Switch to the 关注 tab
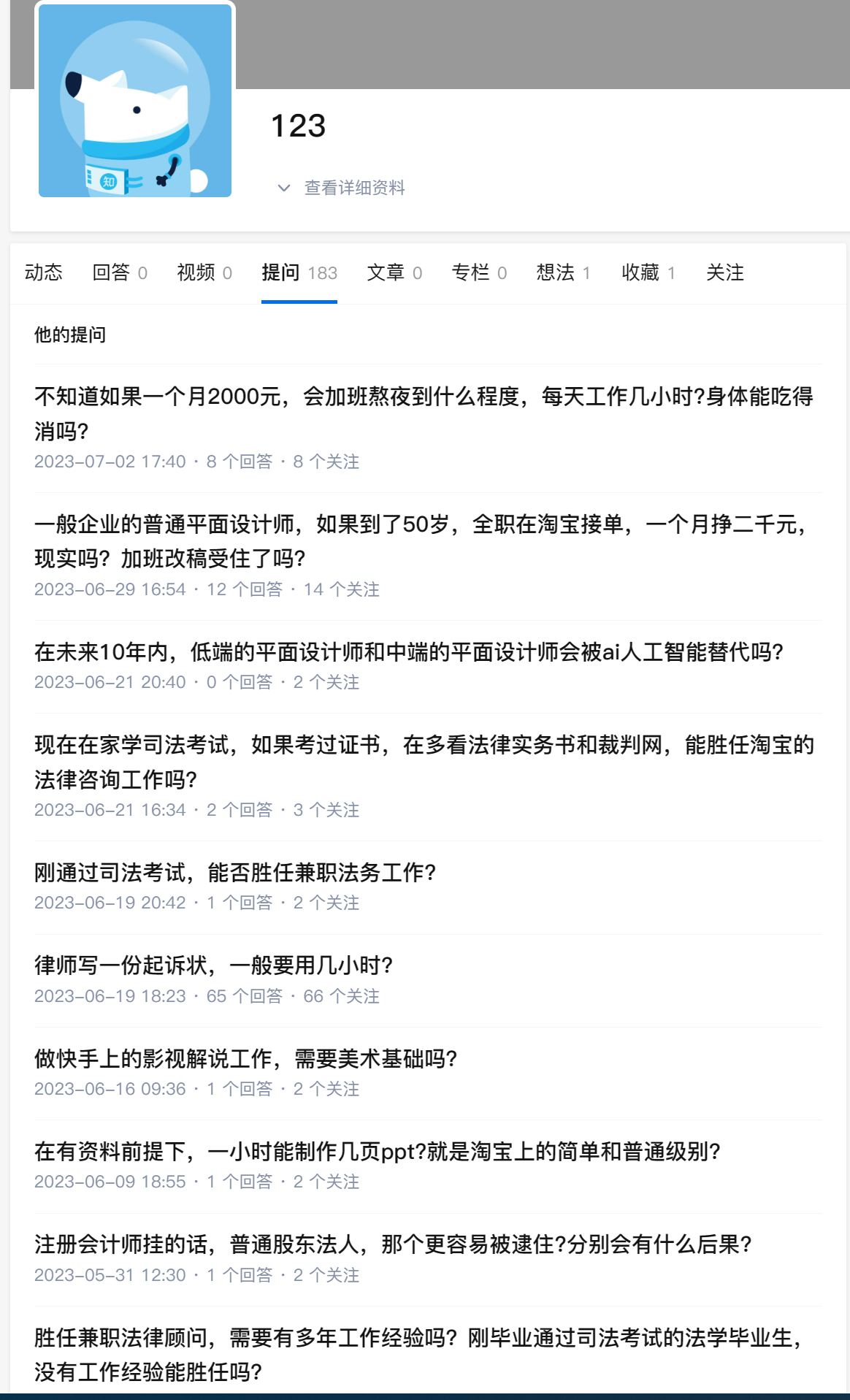 725,272
